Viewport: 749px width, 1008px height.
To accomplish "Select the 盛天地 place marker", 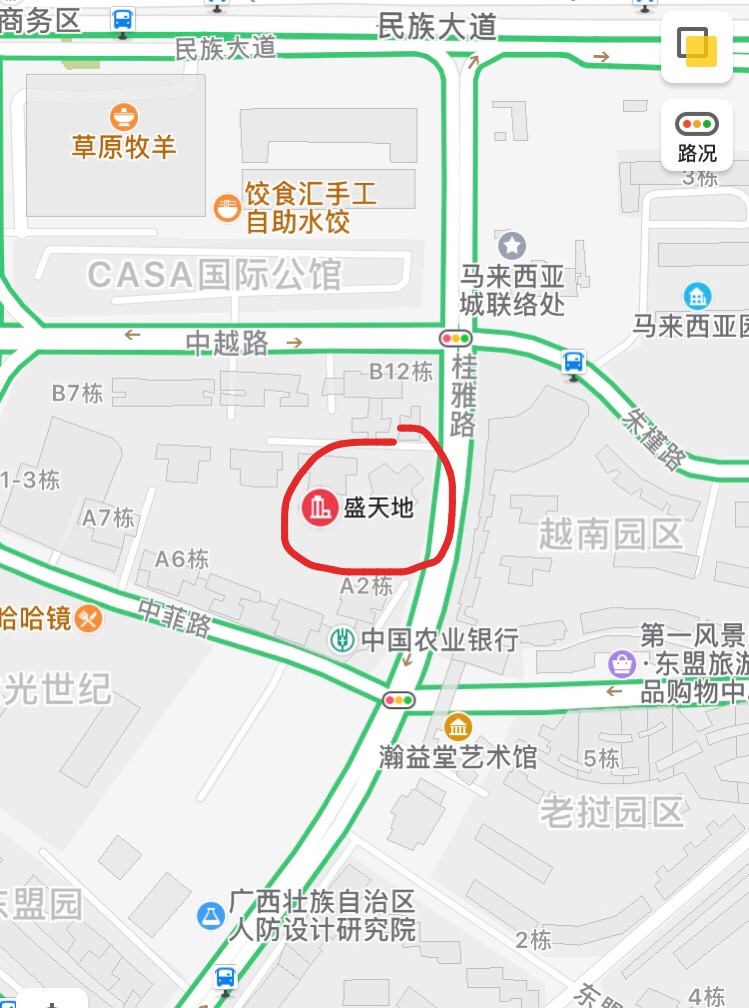I will point(320,508).
